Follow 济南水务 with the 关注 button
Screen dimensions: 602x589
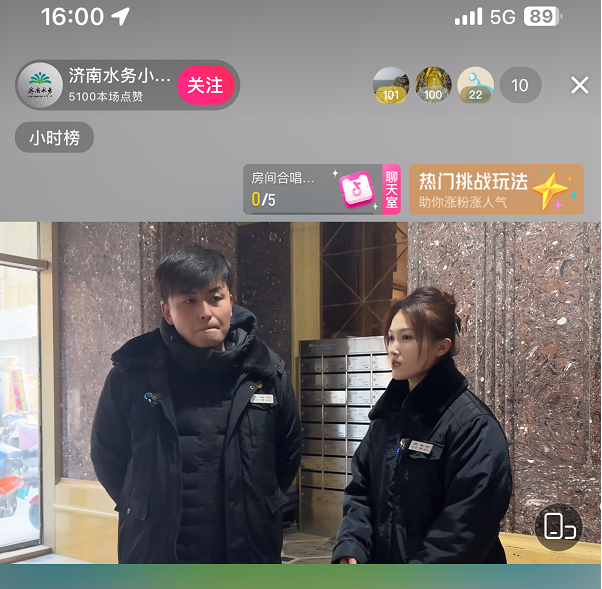click(x=205, y=86)
